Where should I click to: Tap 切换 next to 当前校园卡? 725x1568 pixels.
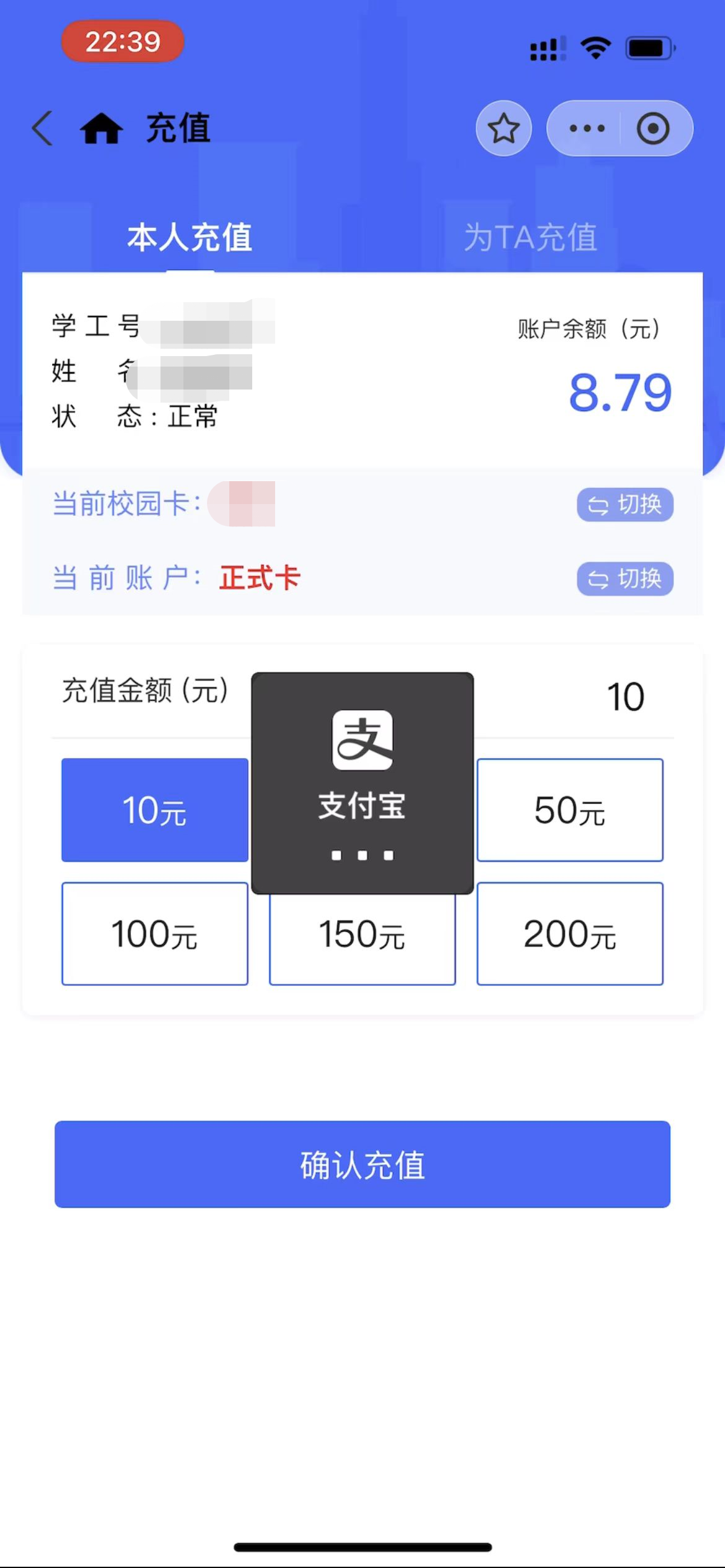625,505
